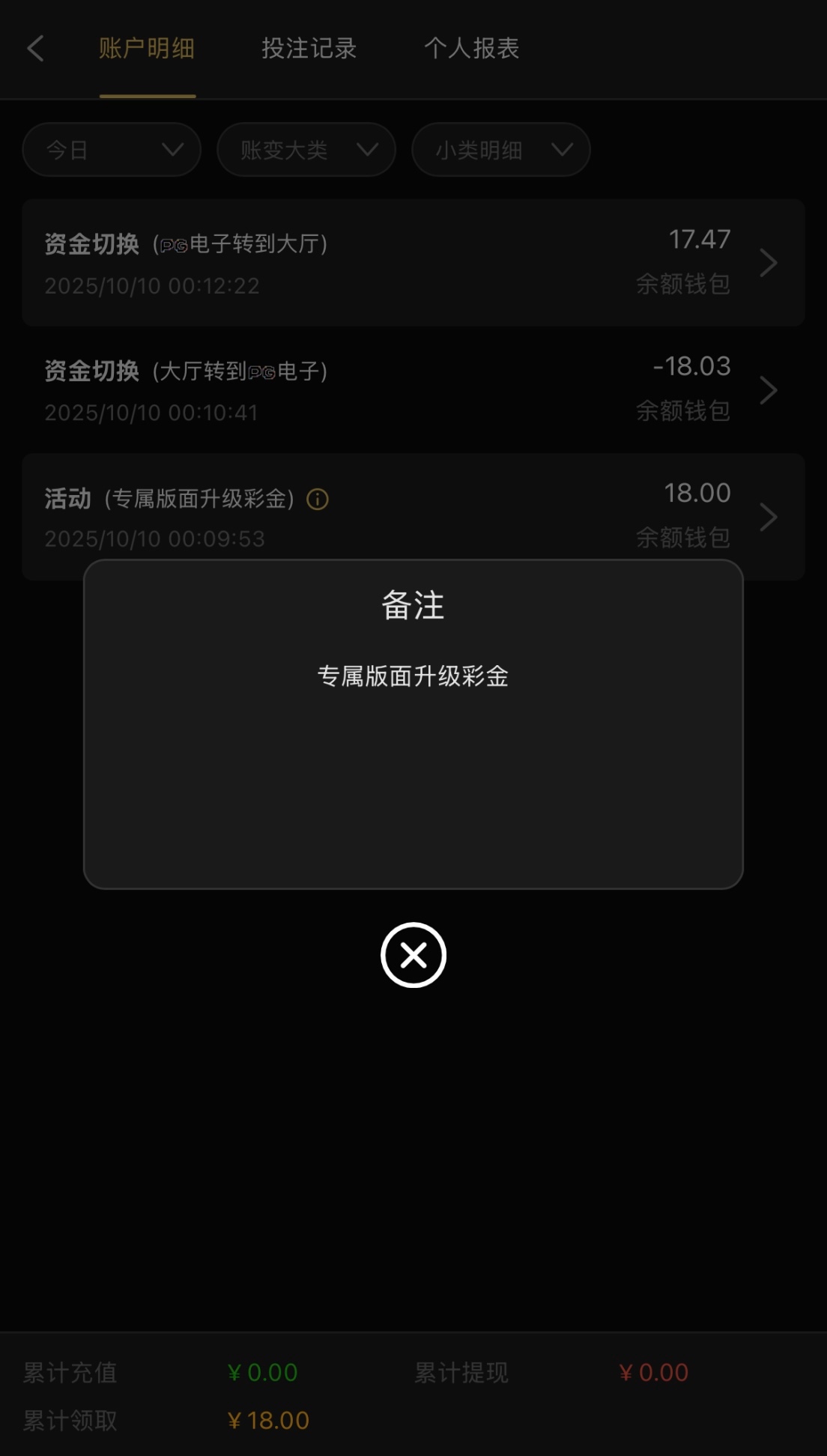Switch to the 投注记录 tab
The width and height of the screenshot is (827, 1456).
point(309,49)
